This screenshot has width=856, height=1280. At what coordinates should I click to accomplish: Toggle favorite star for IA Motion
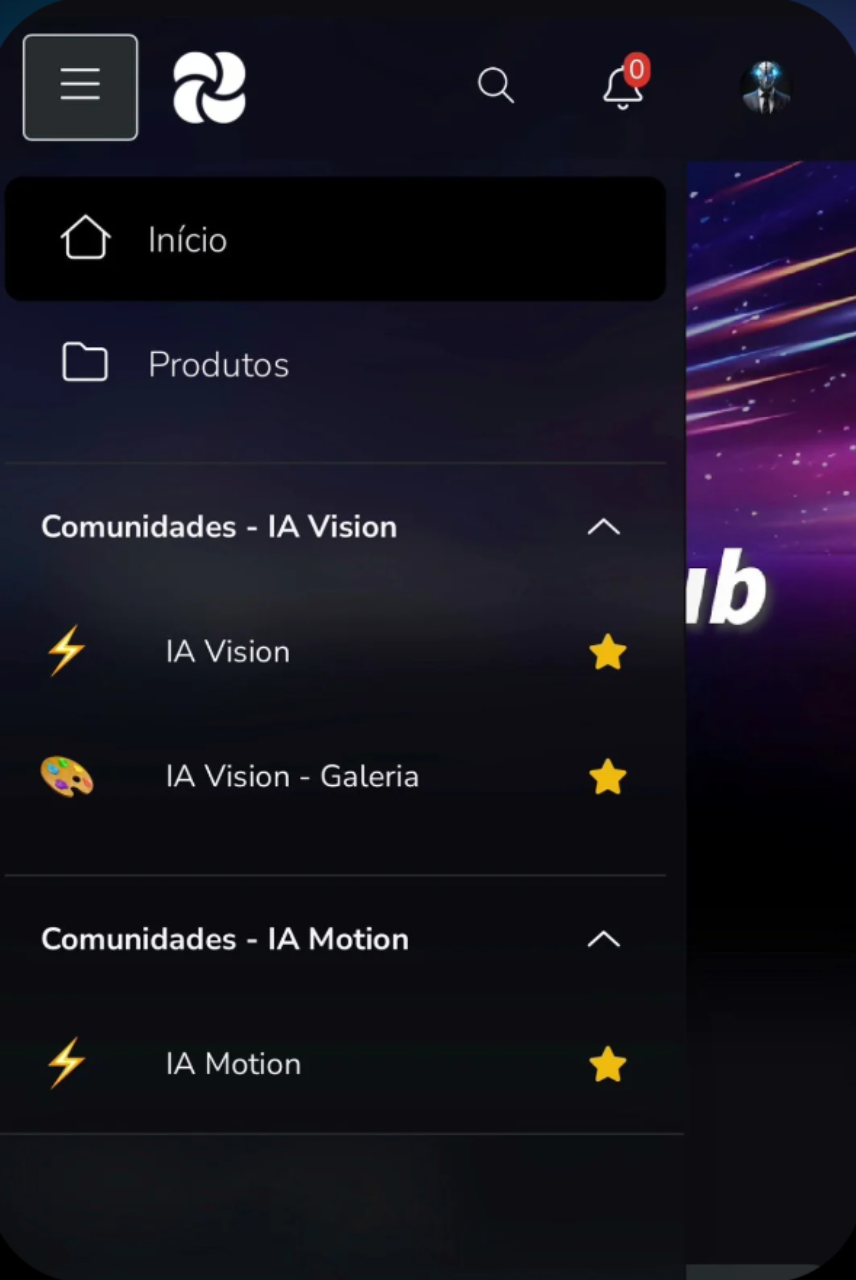pyautogui.click(x=607, y=1065)
